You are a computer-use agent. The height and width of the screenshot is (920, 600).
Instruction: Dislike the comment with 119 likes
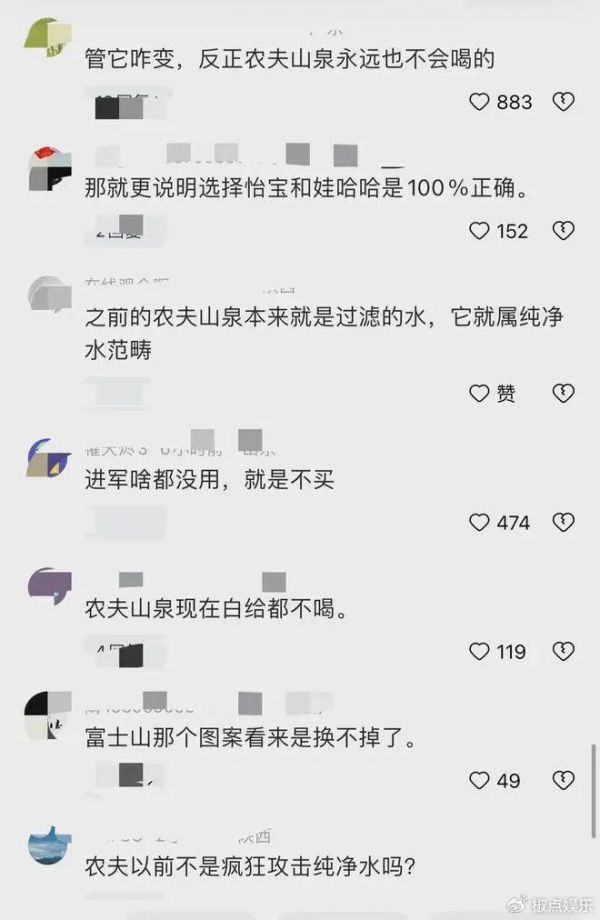pos(564,651)
